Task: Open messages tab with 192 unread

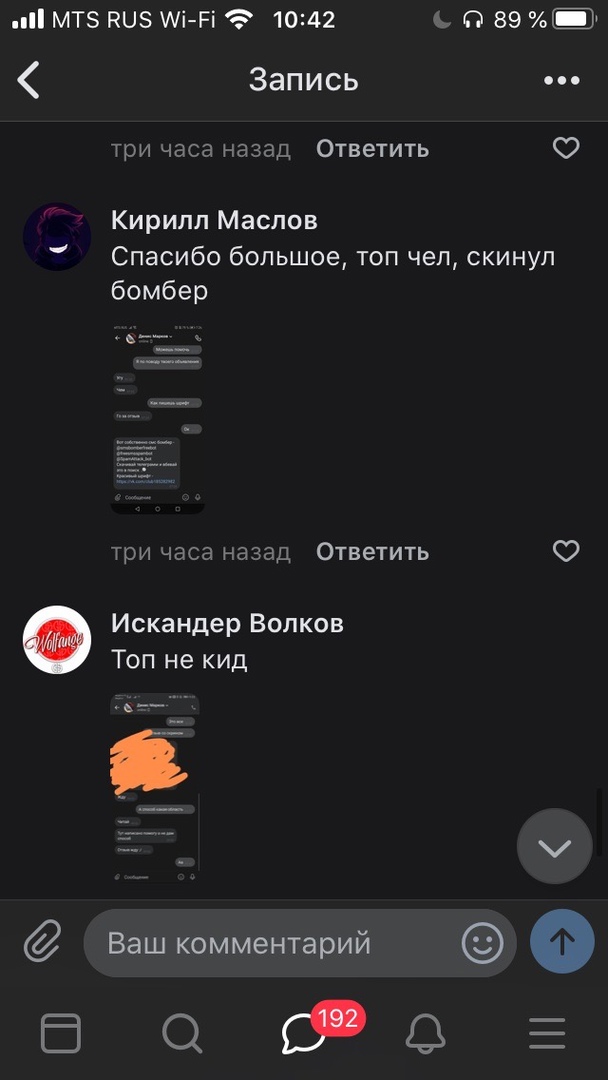Action: point(305,1033)
